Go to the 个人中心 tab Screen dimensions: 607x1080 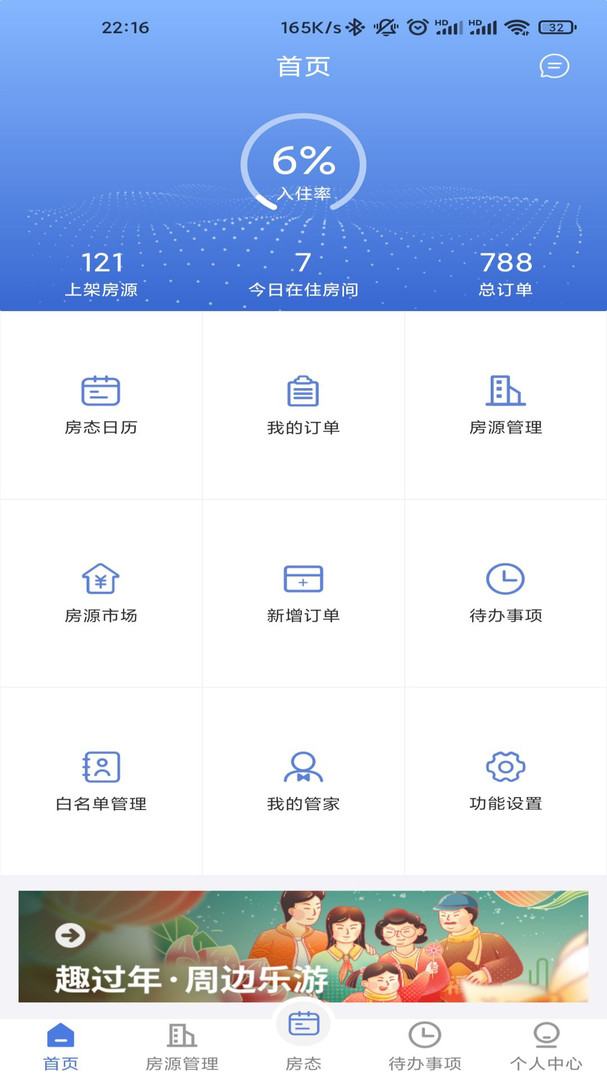pyautogui.click(x=546, y=1047)
